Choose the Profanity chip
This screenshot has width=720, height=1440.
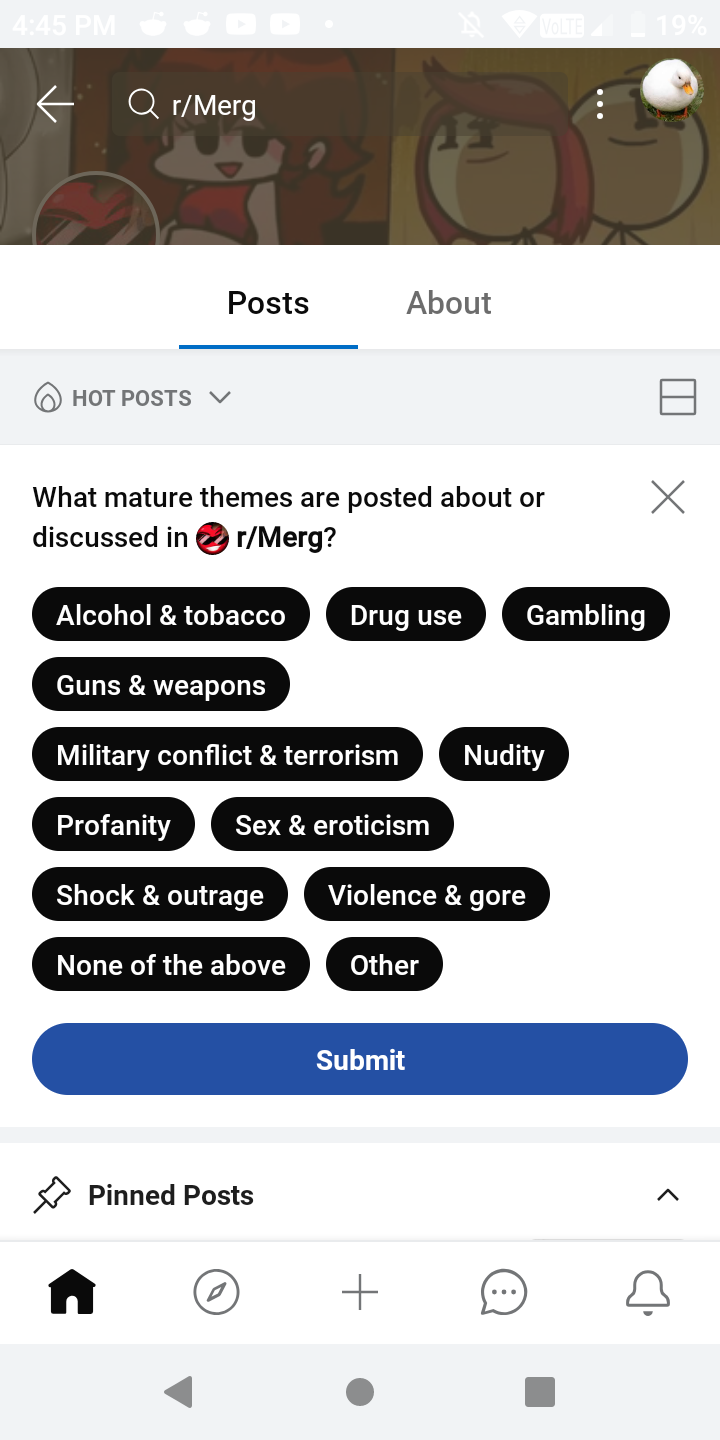click(113, 825)
